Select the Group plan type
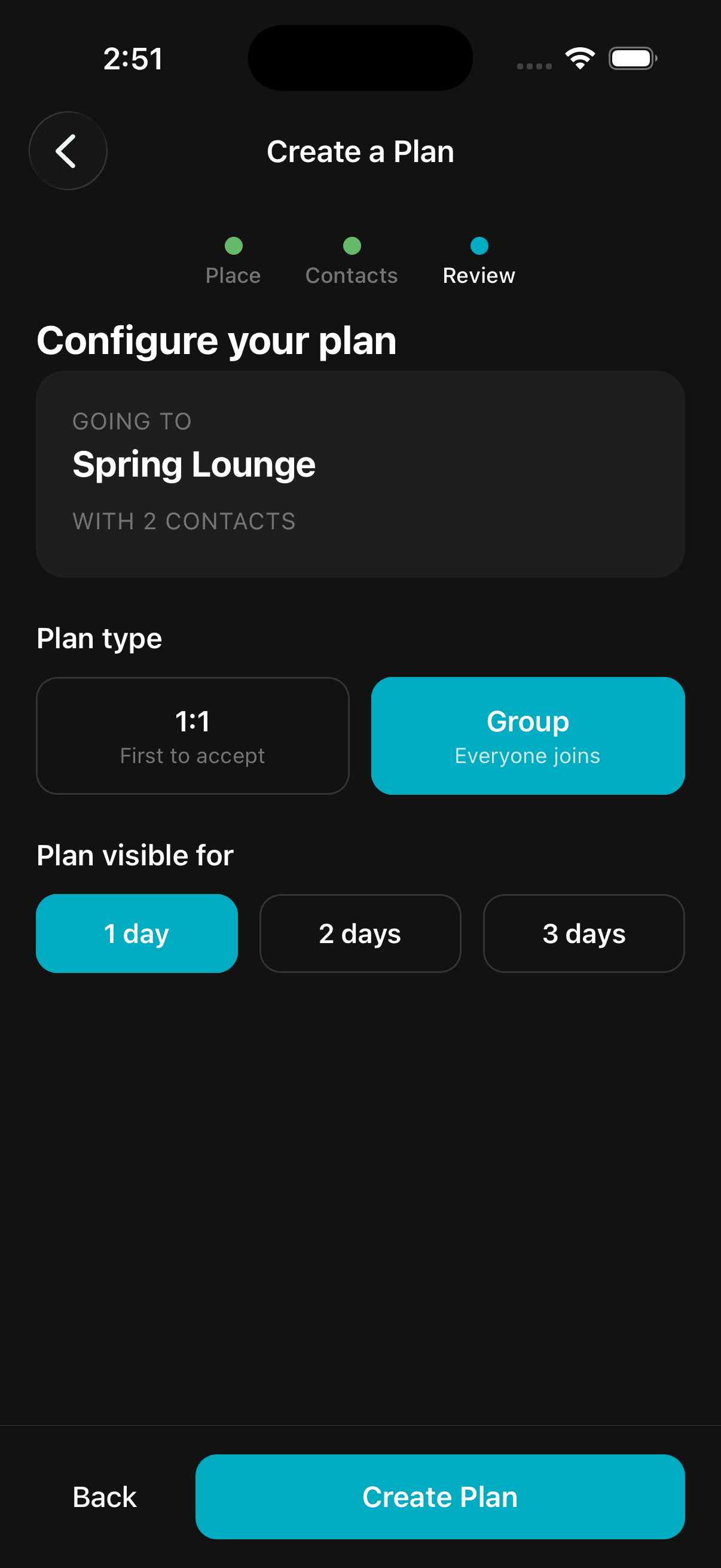 coord(527,736)
